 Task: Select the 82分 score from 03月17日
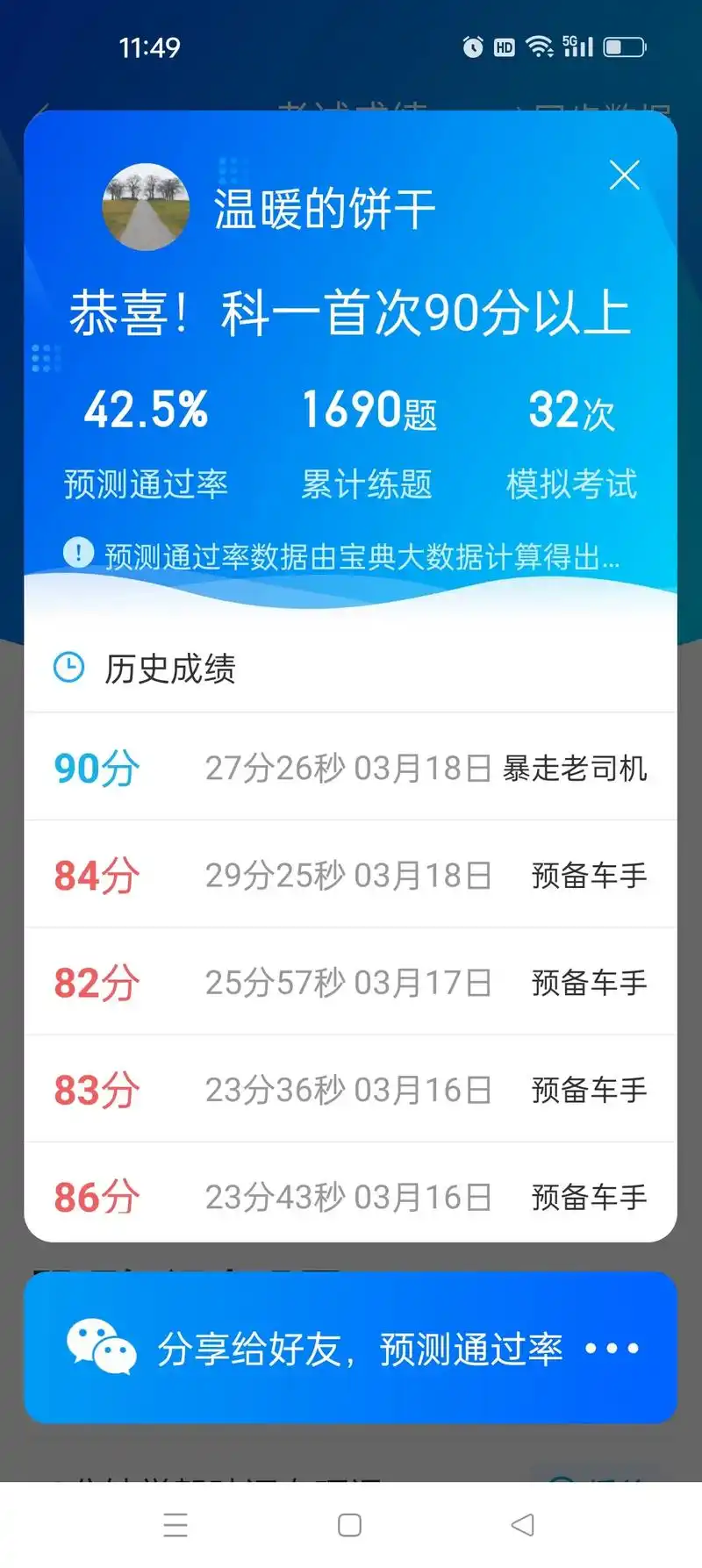pyautogui.click(x=351, y=983)
